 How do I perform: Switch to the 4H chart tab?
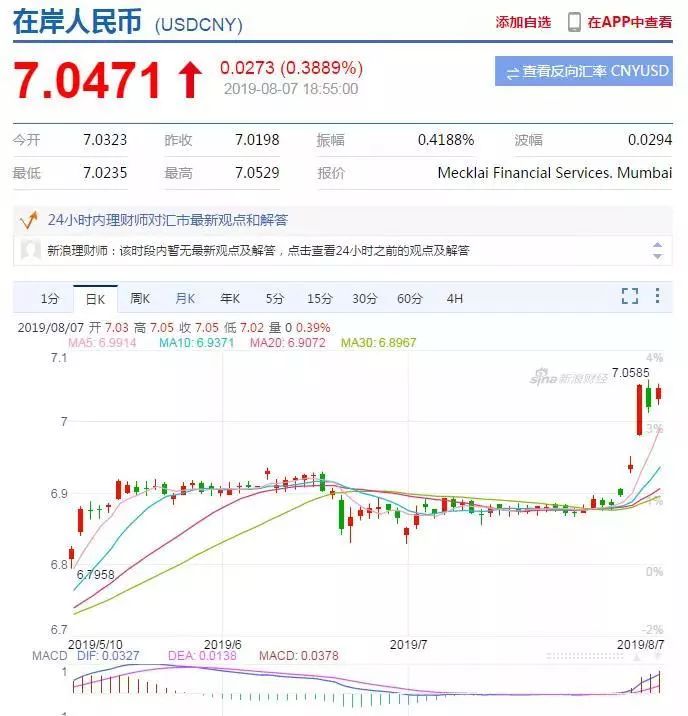454,298
